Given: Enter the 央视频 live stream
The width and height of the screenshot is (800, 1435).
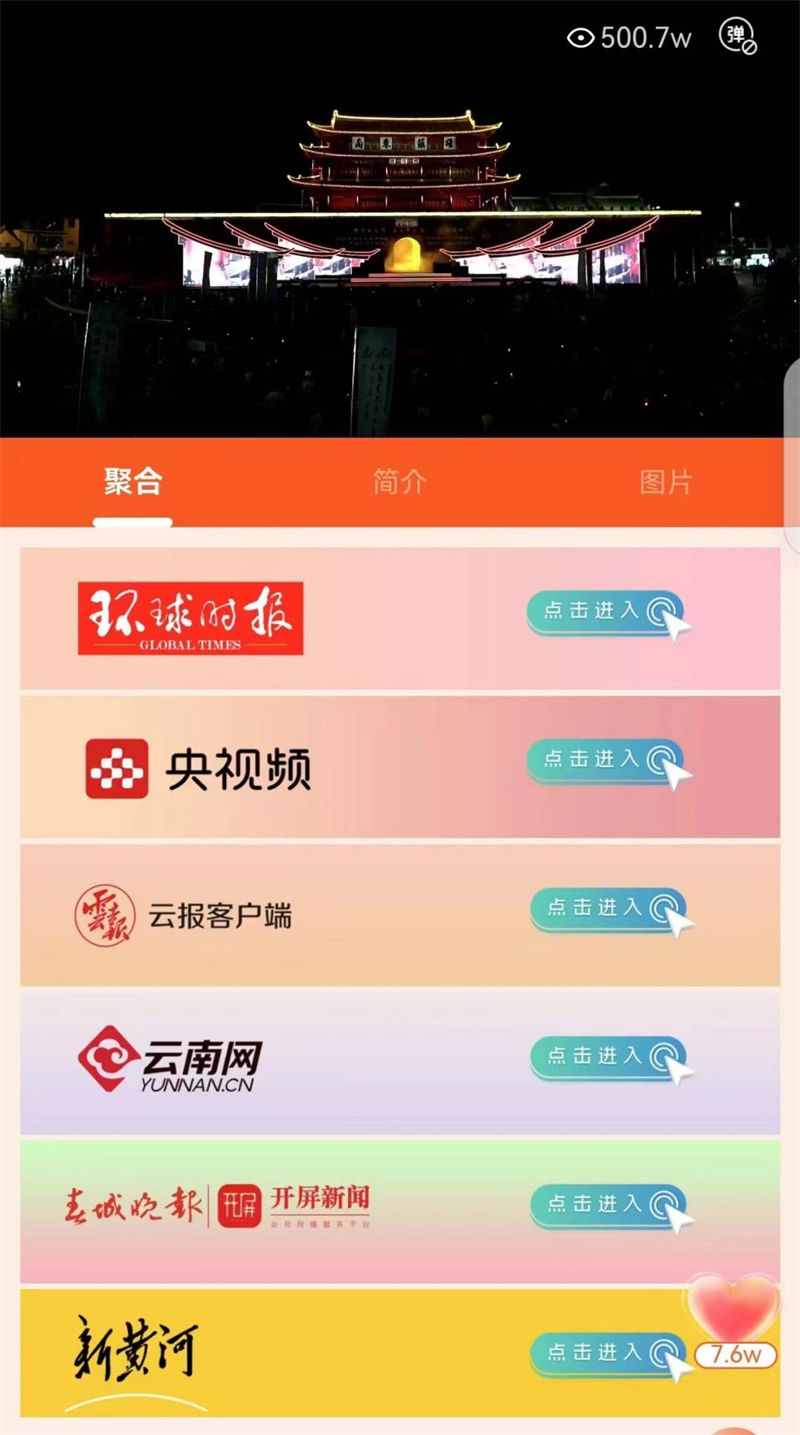Looking at the screenshot, I should coord(606,761).
